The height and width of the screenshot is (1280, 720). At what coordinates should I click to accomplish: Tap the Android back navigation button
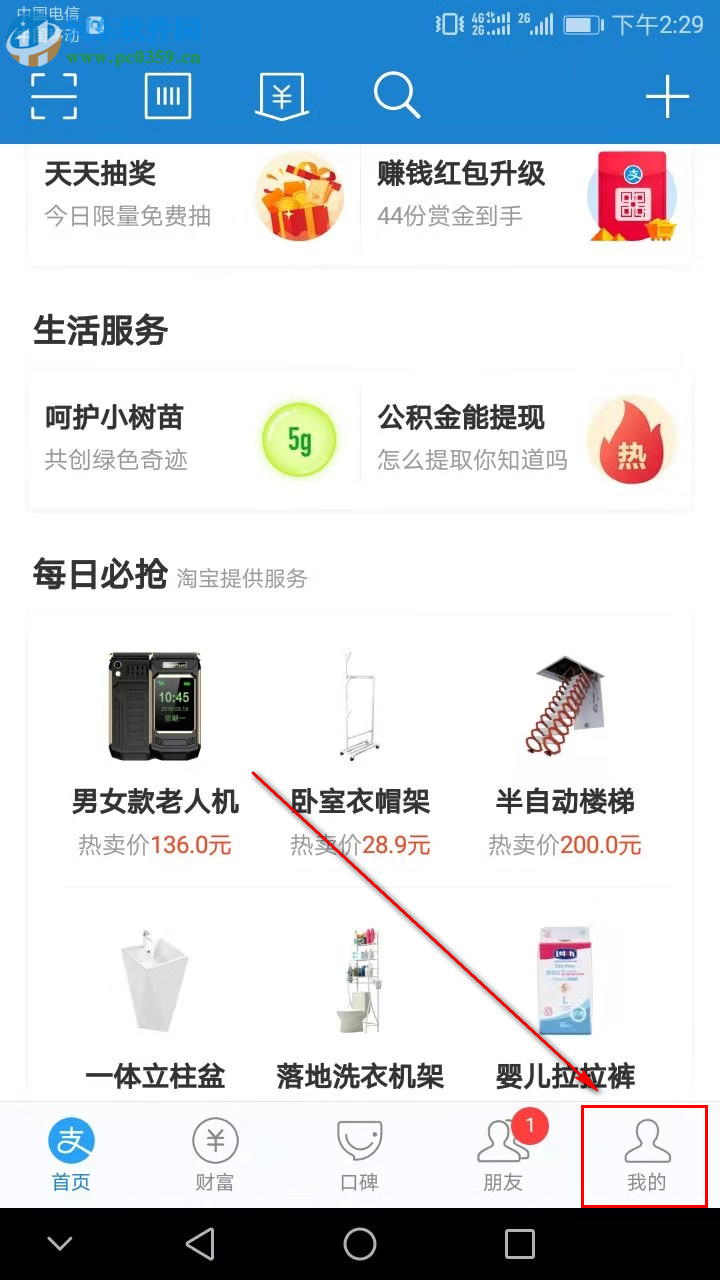pos(200,1244)
